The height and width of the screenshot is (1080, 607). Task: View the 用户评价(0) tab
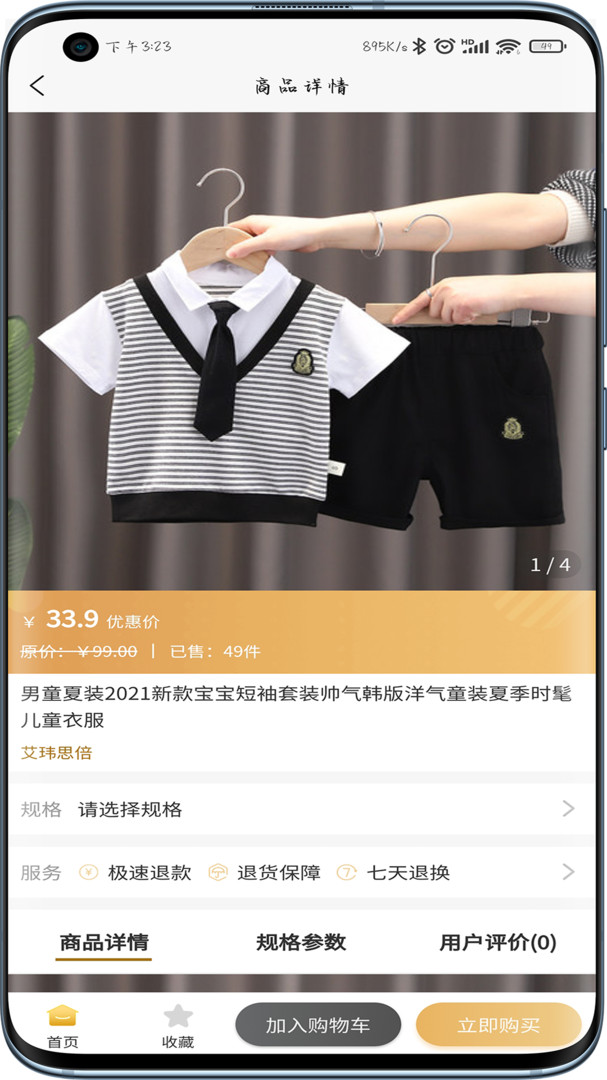point(498,942)
